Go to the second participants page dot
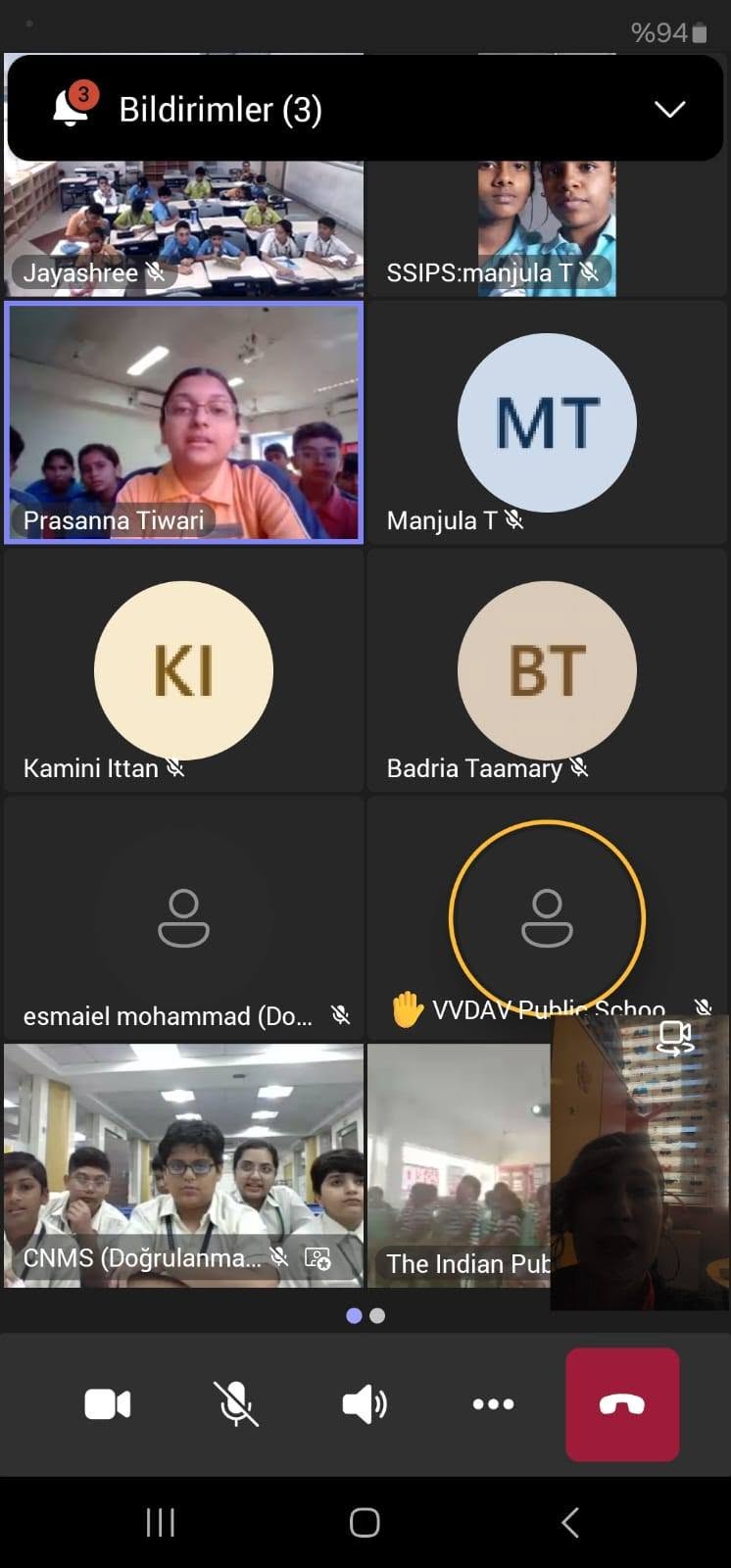Screen dimensions: 731x1568 [x=377, y=1316]
